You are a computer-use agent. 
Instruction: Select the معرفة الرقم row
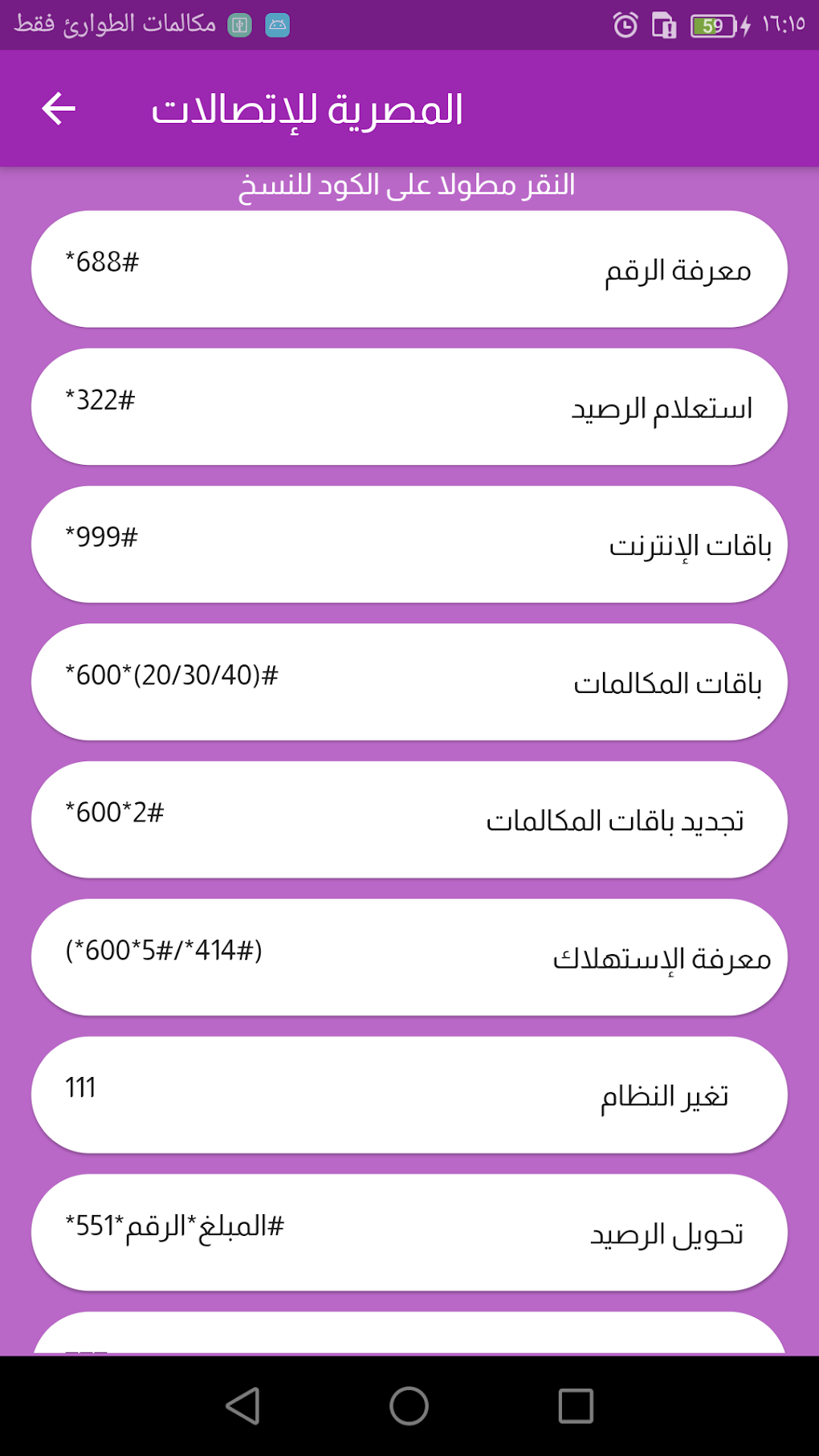(409, 269)
